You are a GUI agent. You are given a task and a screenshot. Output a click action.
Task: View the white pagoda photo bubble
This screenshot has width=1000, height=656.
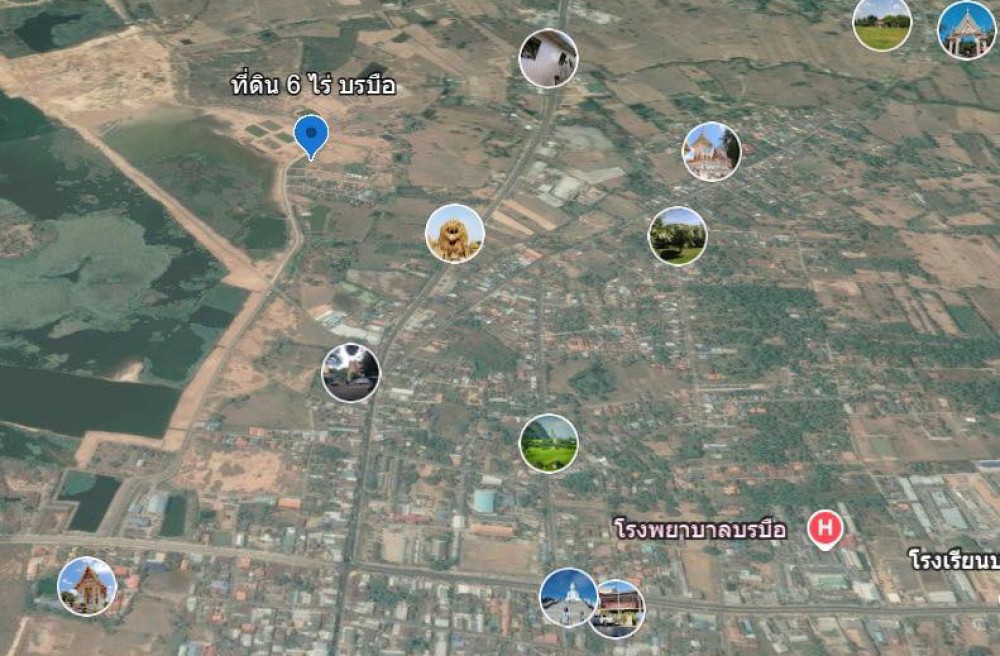point(568,597)
